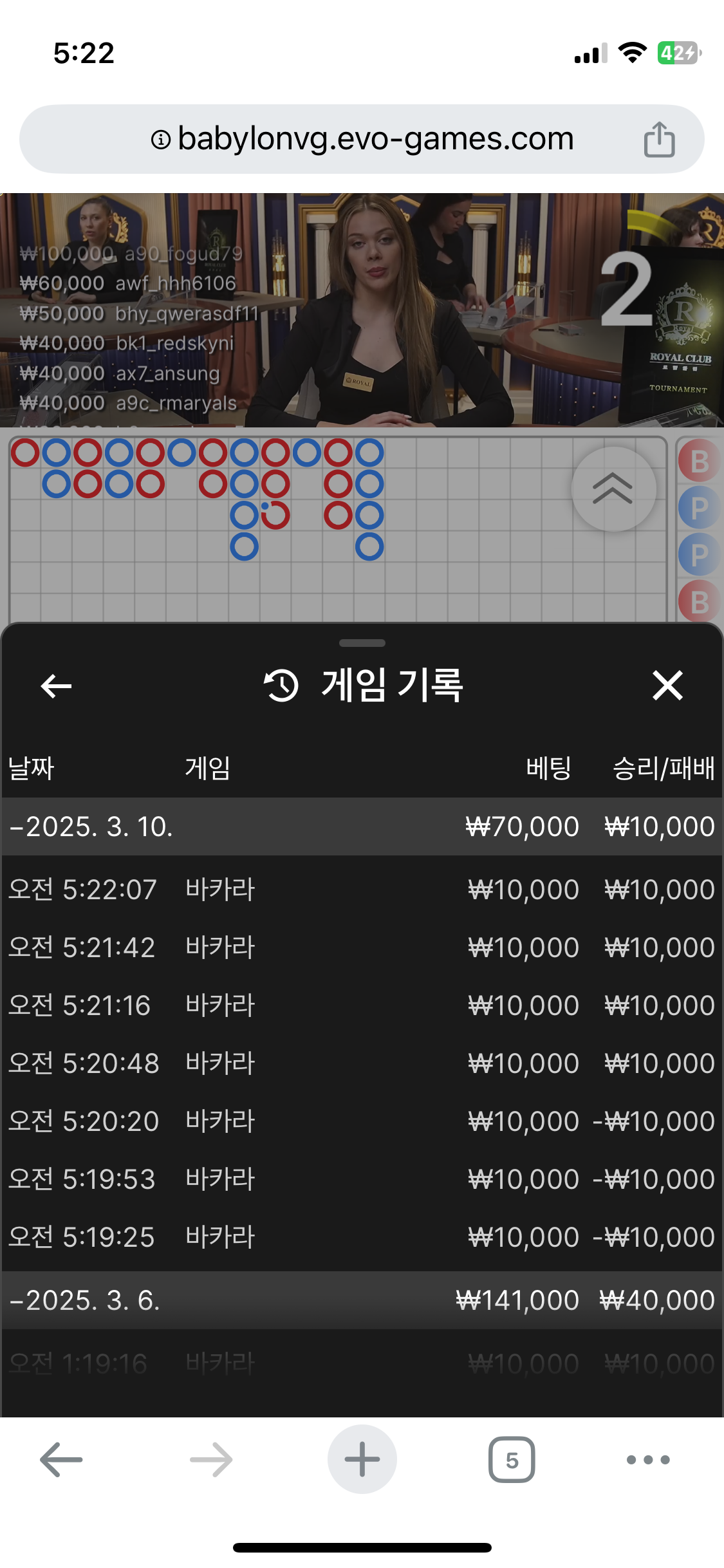Open the 오전 5:20:20 바카라 record
Screen dimensions: 724x1568
[x=362, y=1121]
